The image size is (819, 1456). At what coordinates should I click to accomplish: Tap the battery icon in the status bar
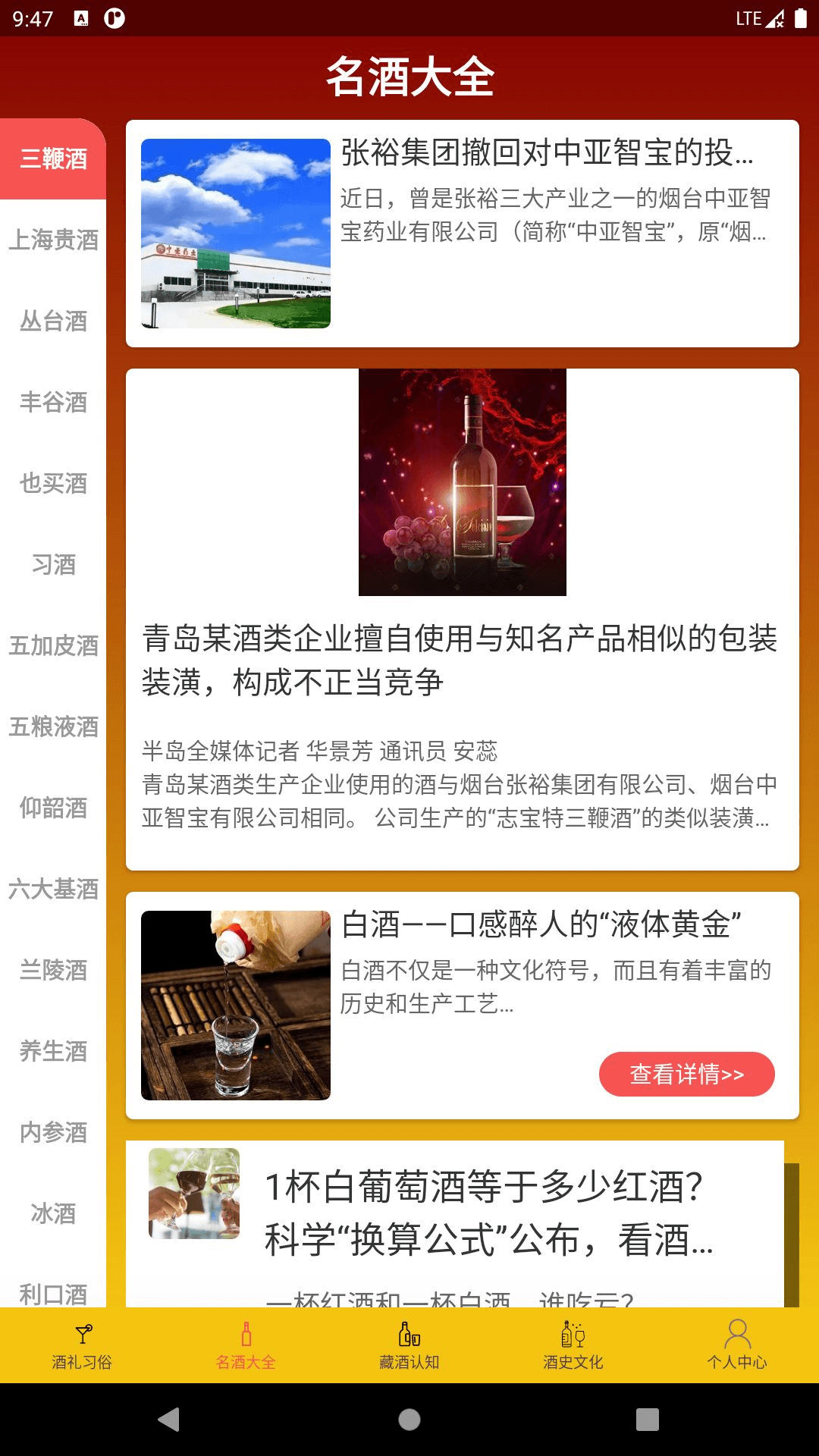800,19
